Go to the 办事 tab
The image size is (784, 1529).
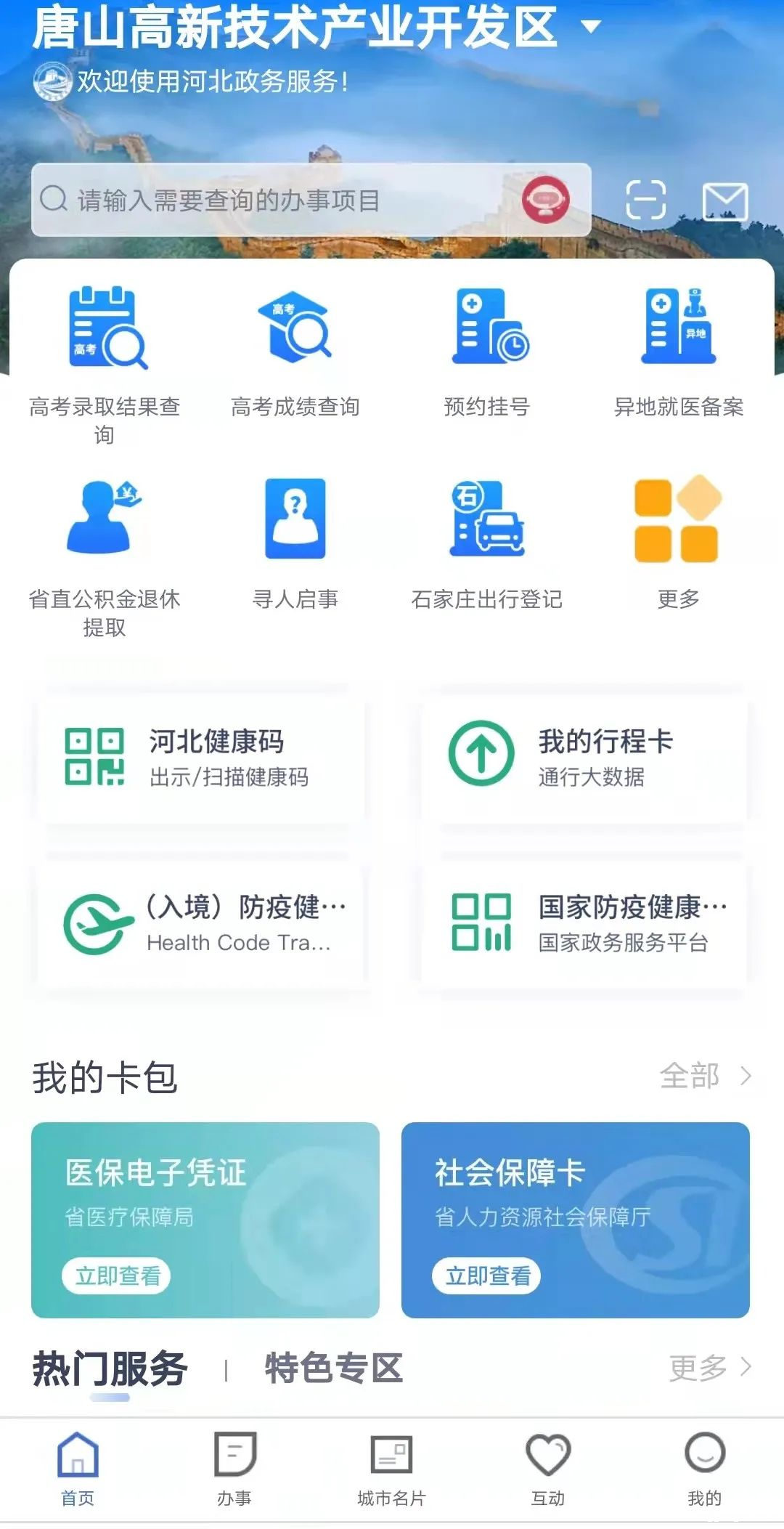(234, 1469)
